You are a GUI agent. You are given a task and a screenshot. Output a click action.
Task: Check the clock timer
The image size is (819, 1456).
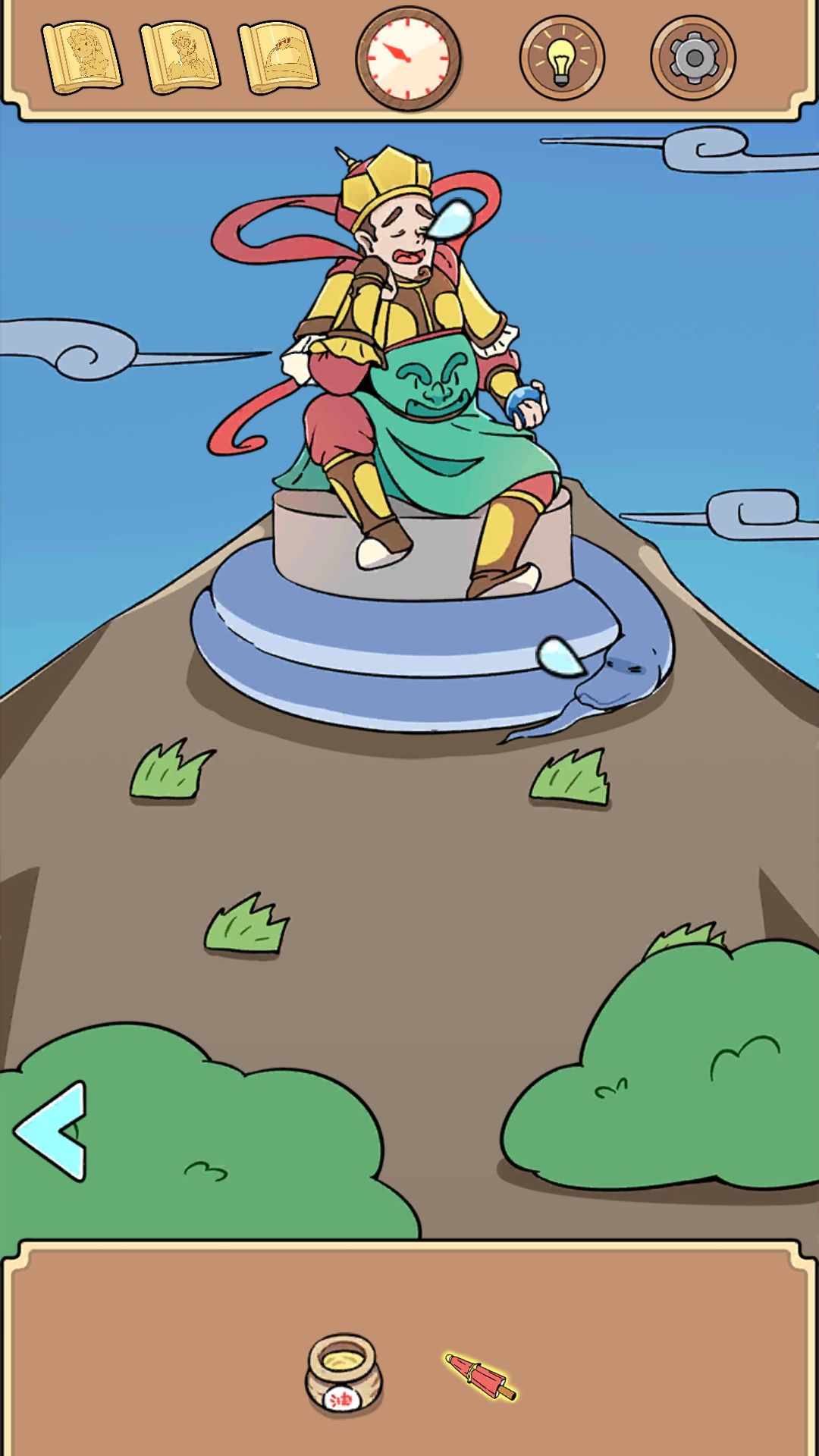click(407, 57)
